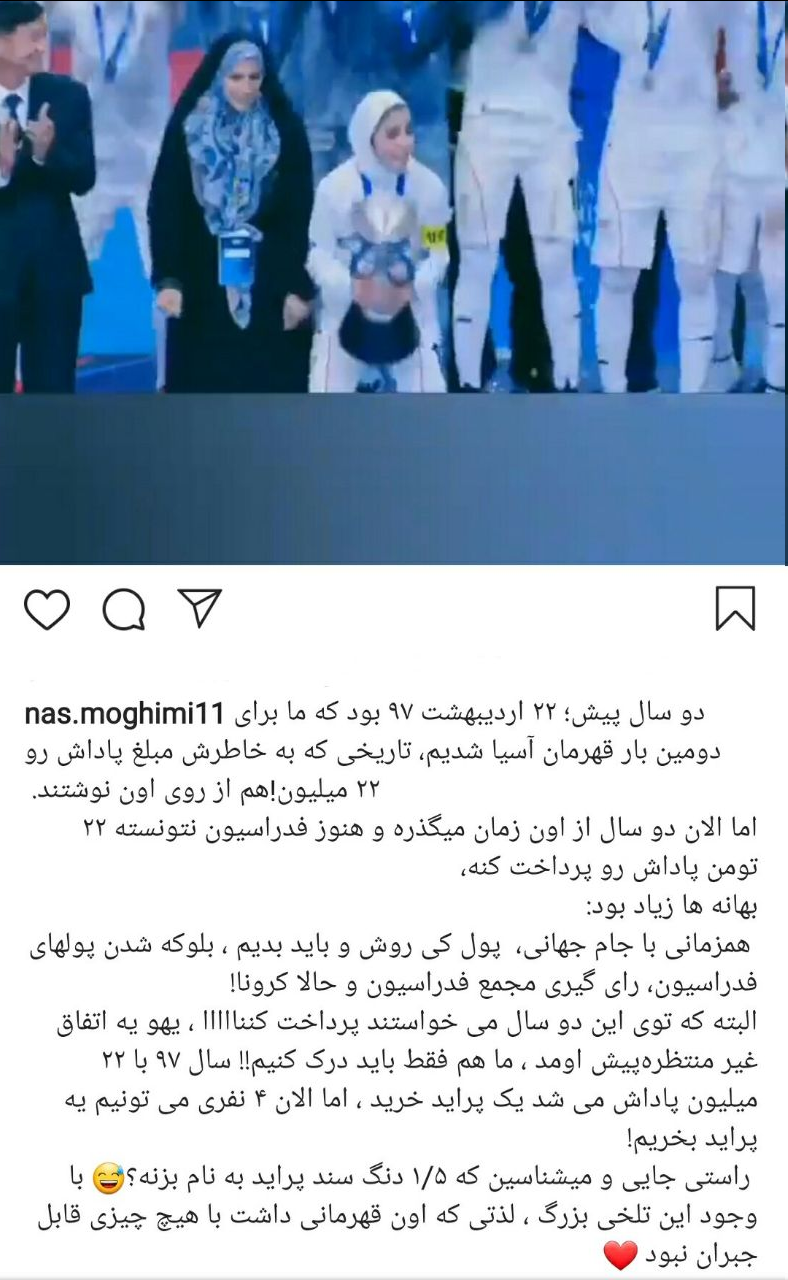Image resolution: width=788 pixels, height=1280 pixels.
Task: Save the post with the bookmark icon
Action: coord(735,609)
